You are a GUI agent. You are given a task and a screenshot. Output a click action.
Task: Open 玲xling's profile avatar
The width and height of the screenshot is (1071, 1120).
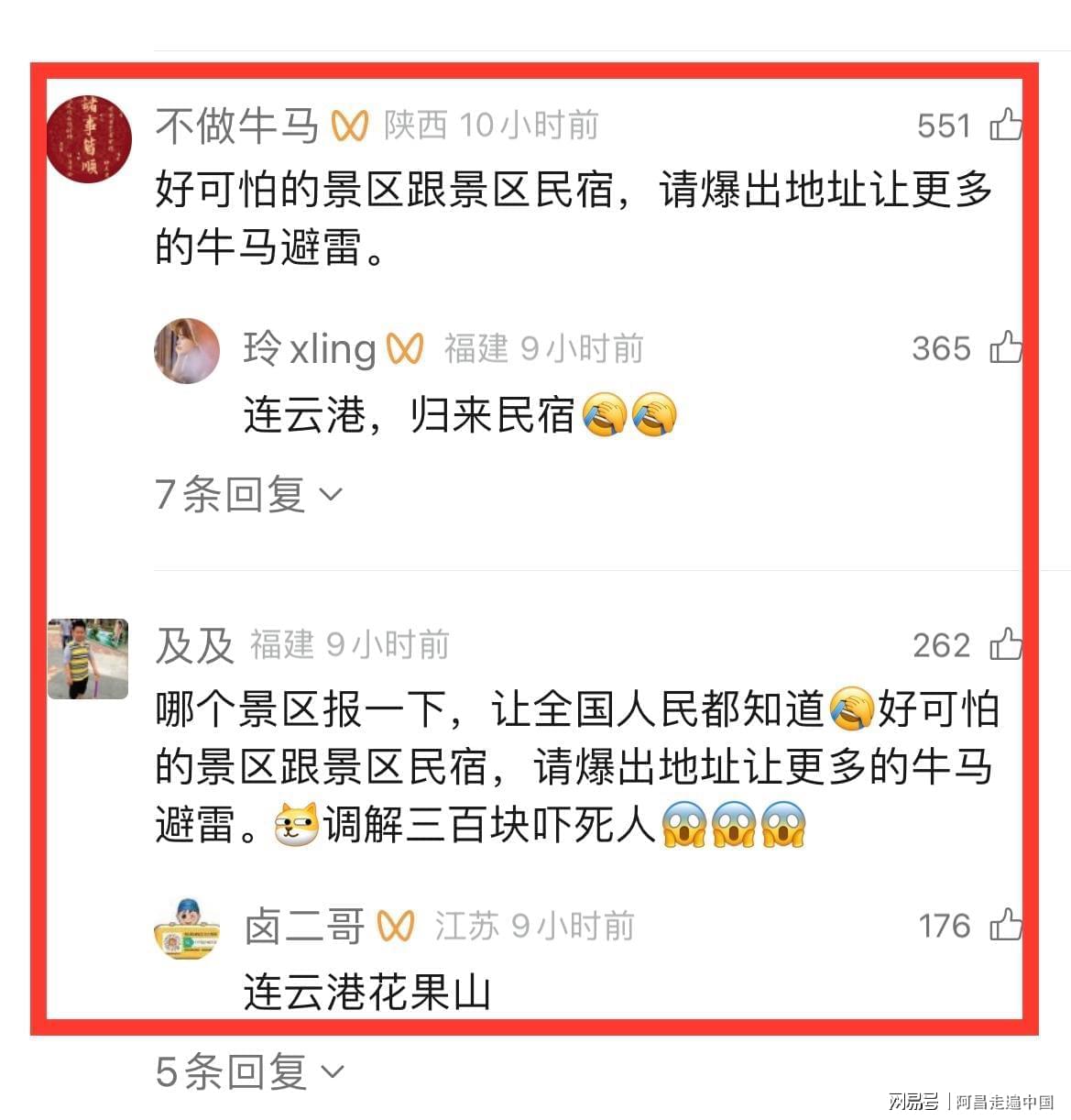point(187,351)
